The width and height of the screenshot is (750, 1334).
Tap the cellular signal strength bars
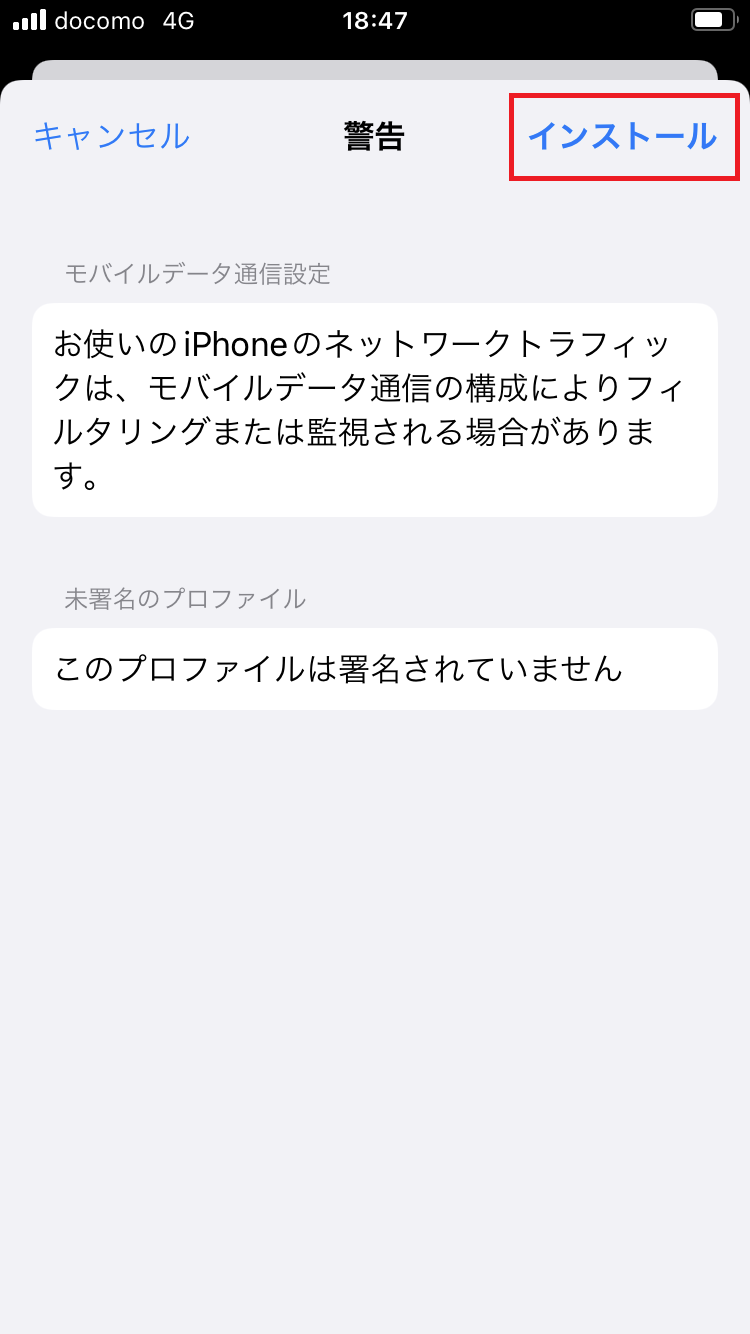point(28,18)
